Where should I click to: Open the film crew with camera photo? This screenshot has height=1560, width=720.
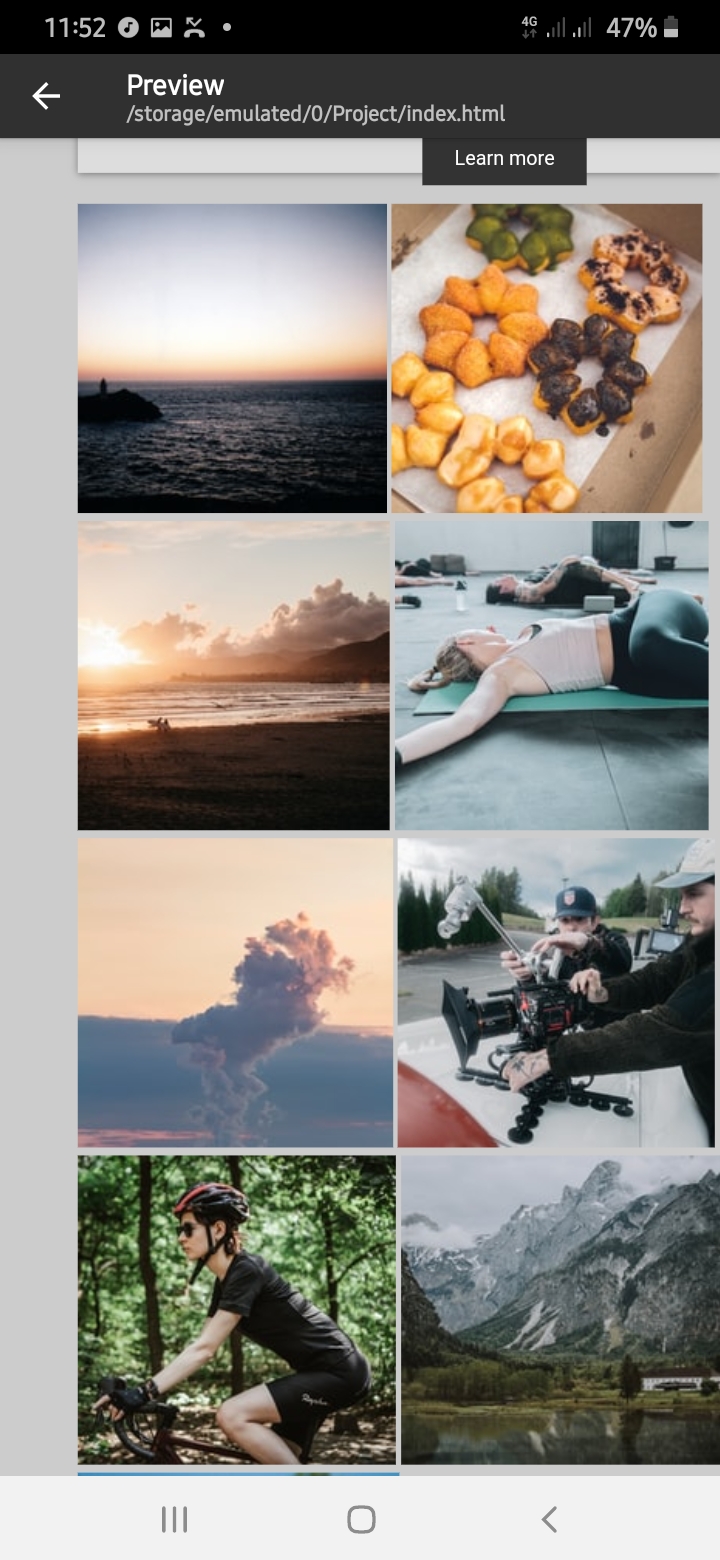[x=556, y=992]
